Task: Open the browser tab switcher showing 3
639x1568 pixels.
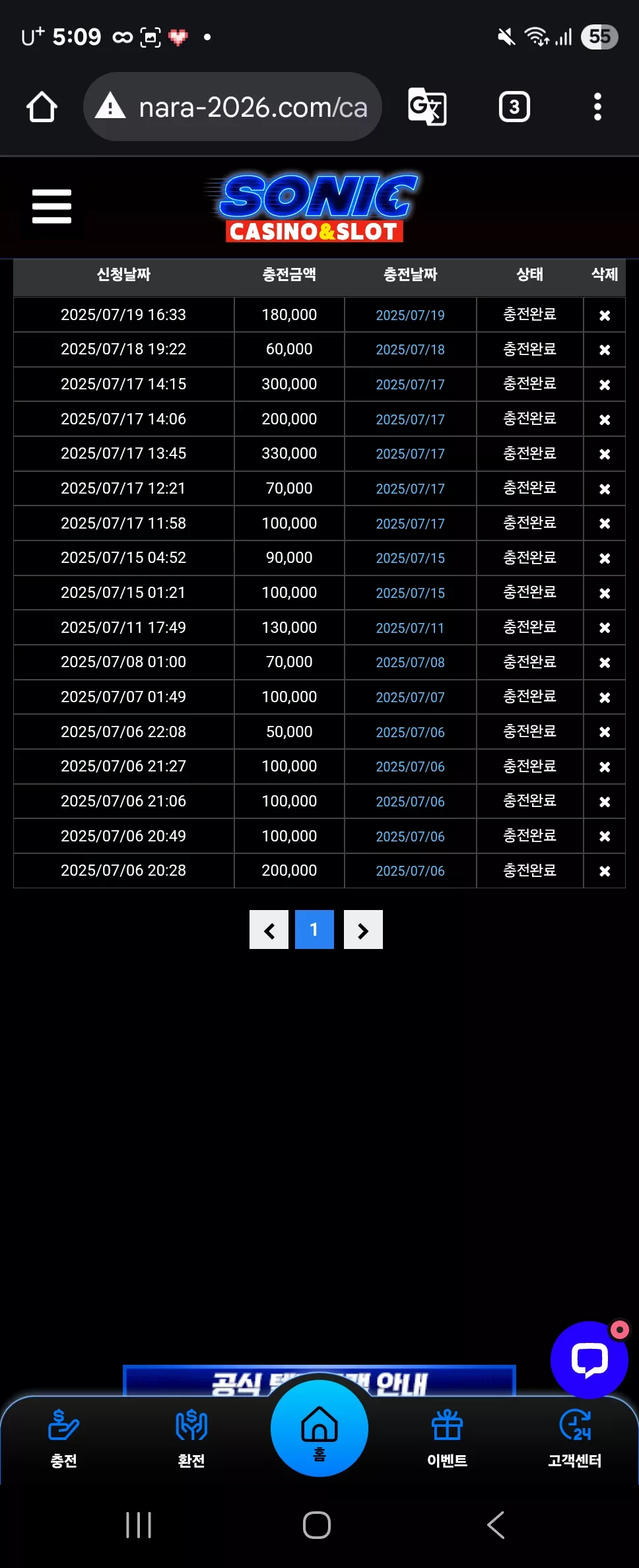Action: point(514,107)
